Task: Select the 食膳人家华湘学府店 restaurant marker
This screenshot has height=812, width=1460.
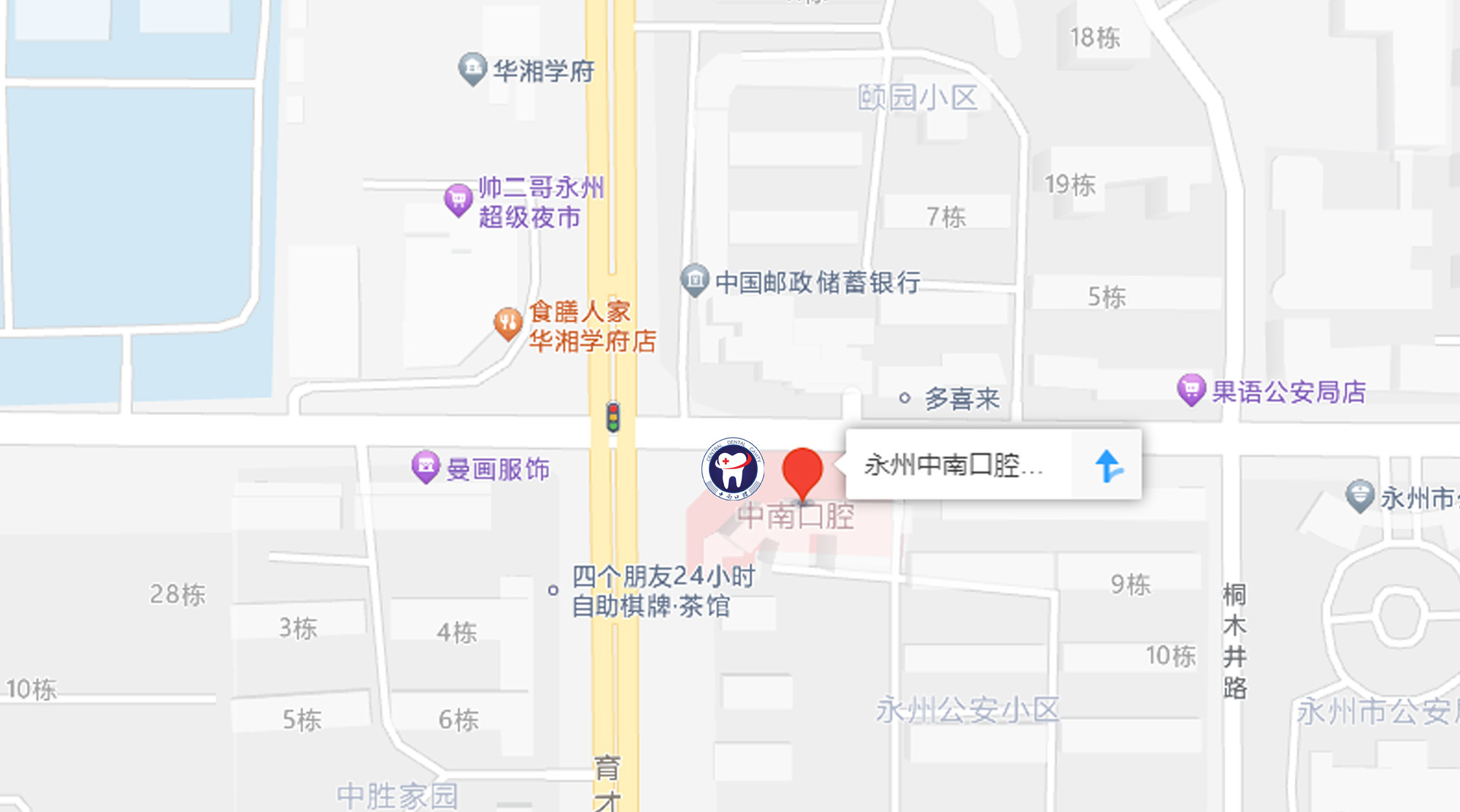Action: (x=507, y=322)
